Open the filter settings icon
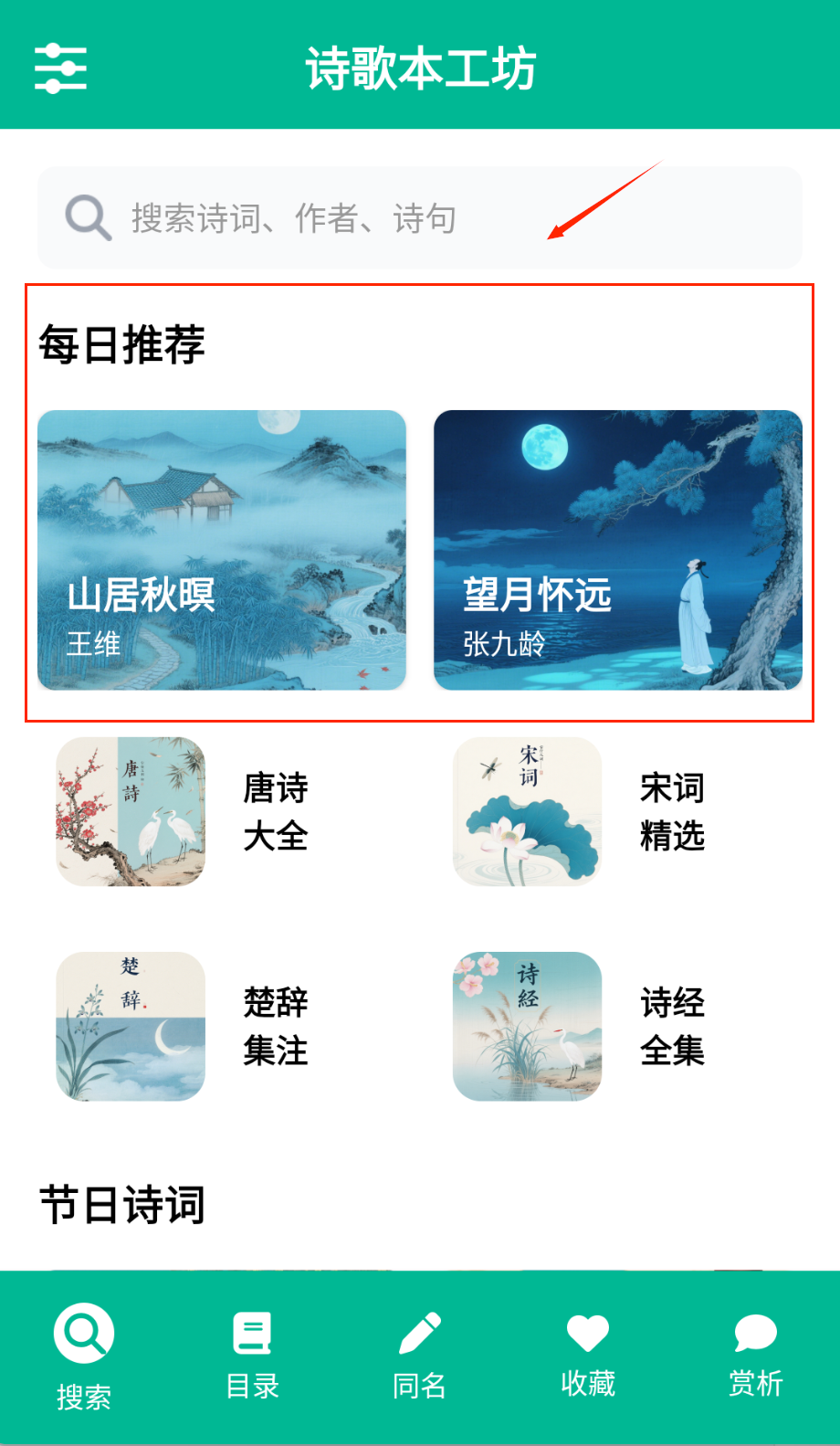Image resolution: width=840 pixels, height=1446 pixels. click(x=60, y=69)
